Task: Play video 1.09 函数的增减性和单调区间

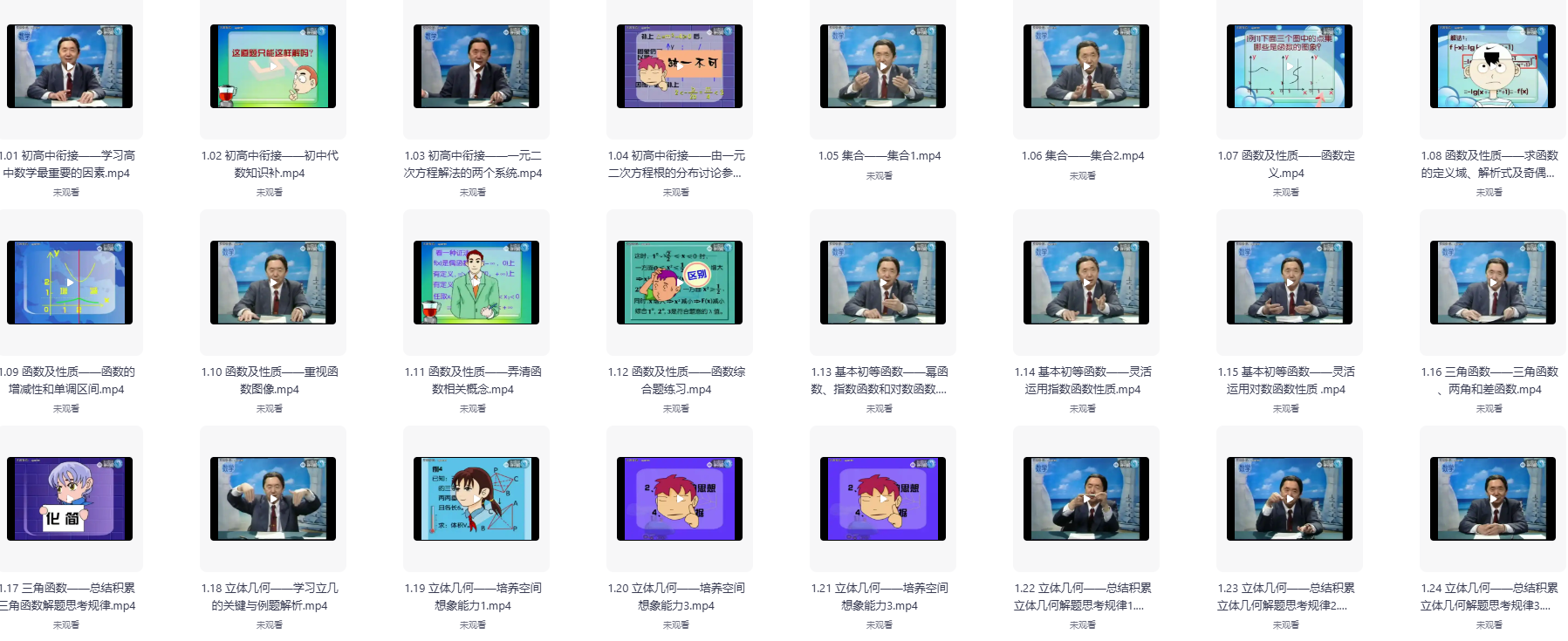Action: [x=70, y=283]
